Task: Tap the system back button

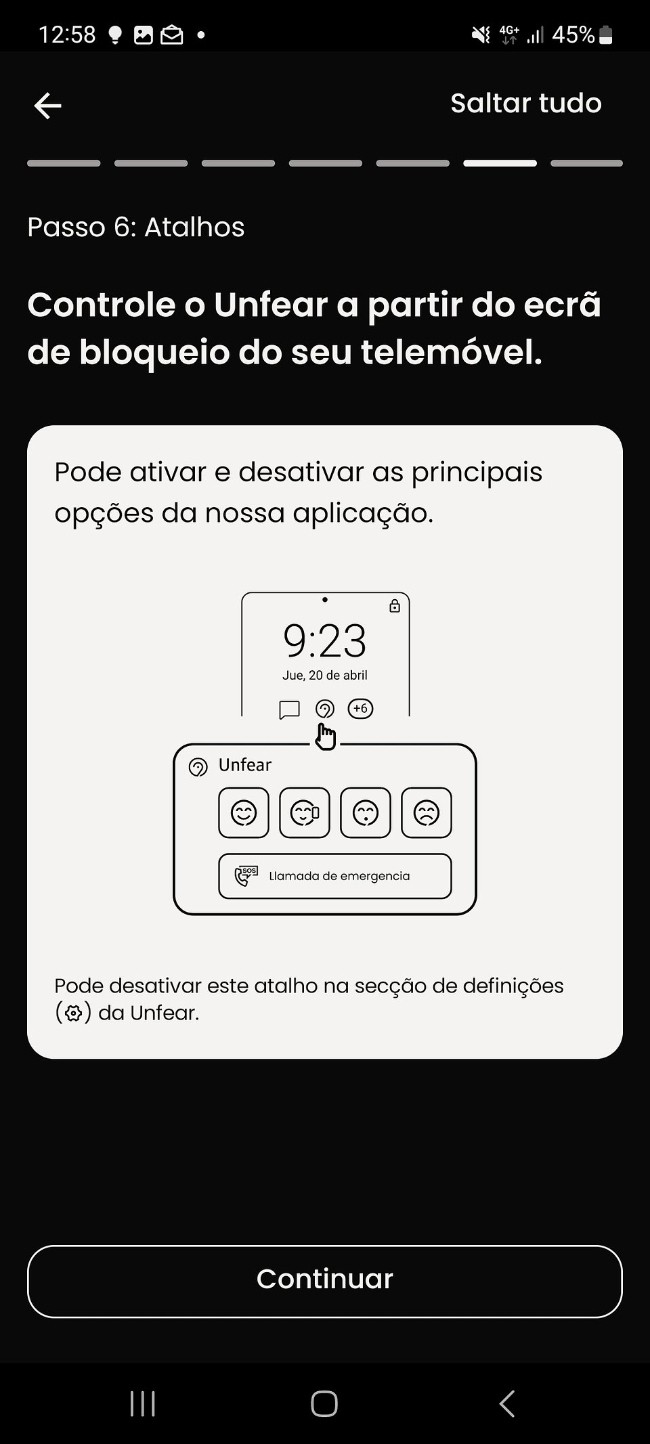Action: click(x=507, y=1403)
